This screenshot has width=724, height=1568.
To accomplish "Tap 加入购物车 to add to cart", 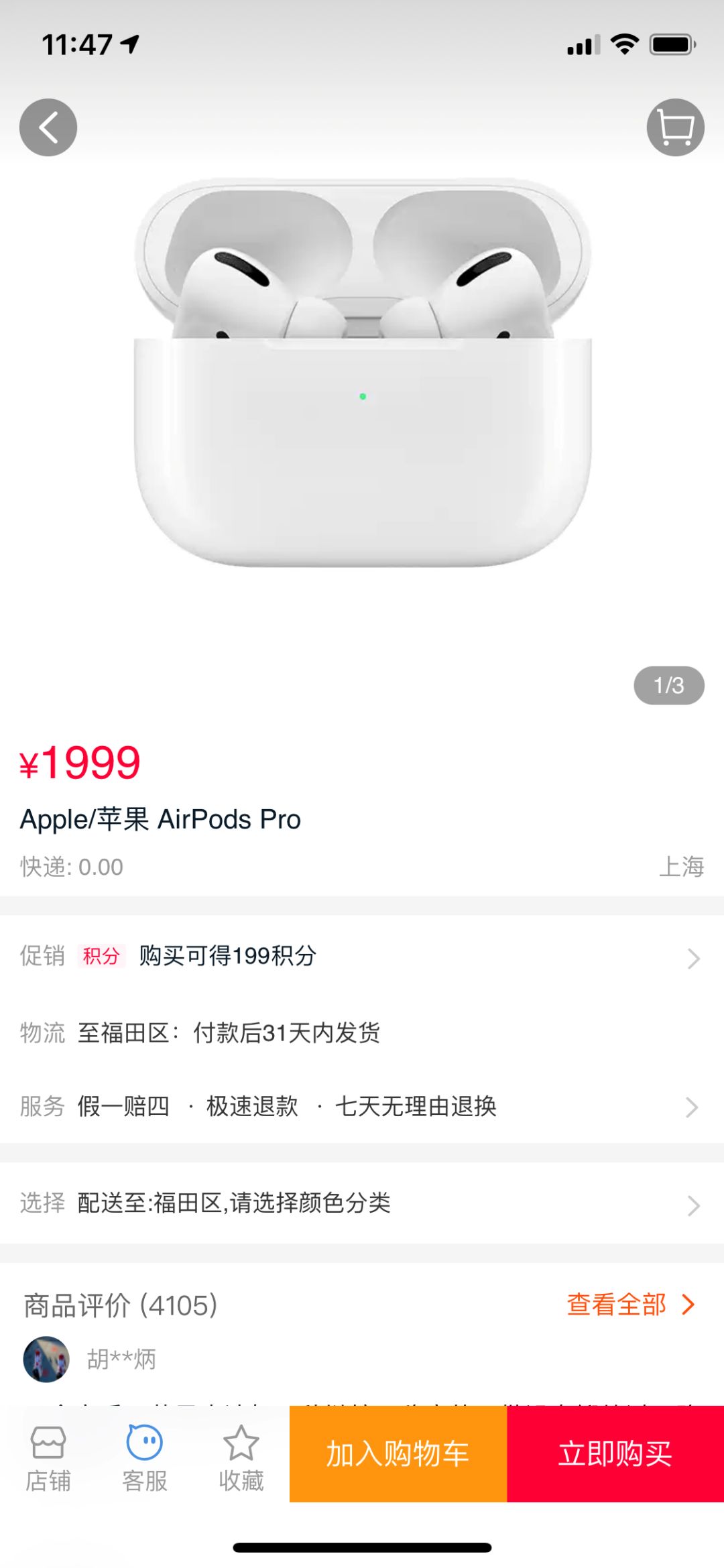I will click(x=398, y=1453).
